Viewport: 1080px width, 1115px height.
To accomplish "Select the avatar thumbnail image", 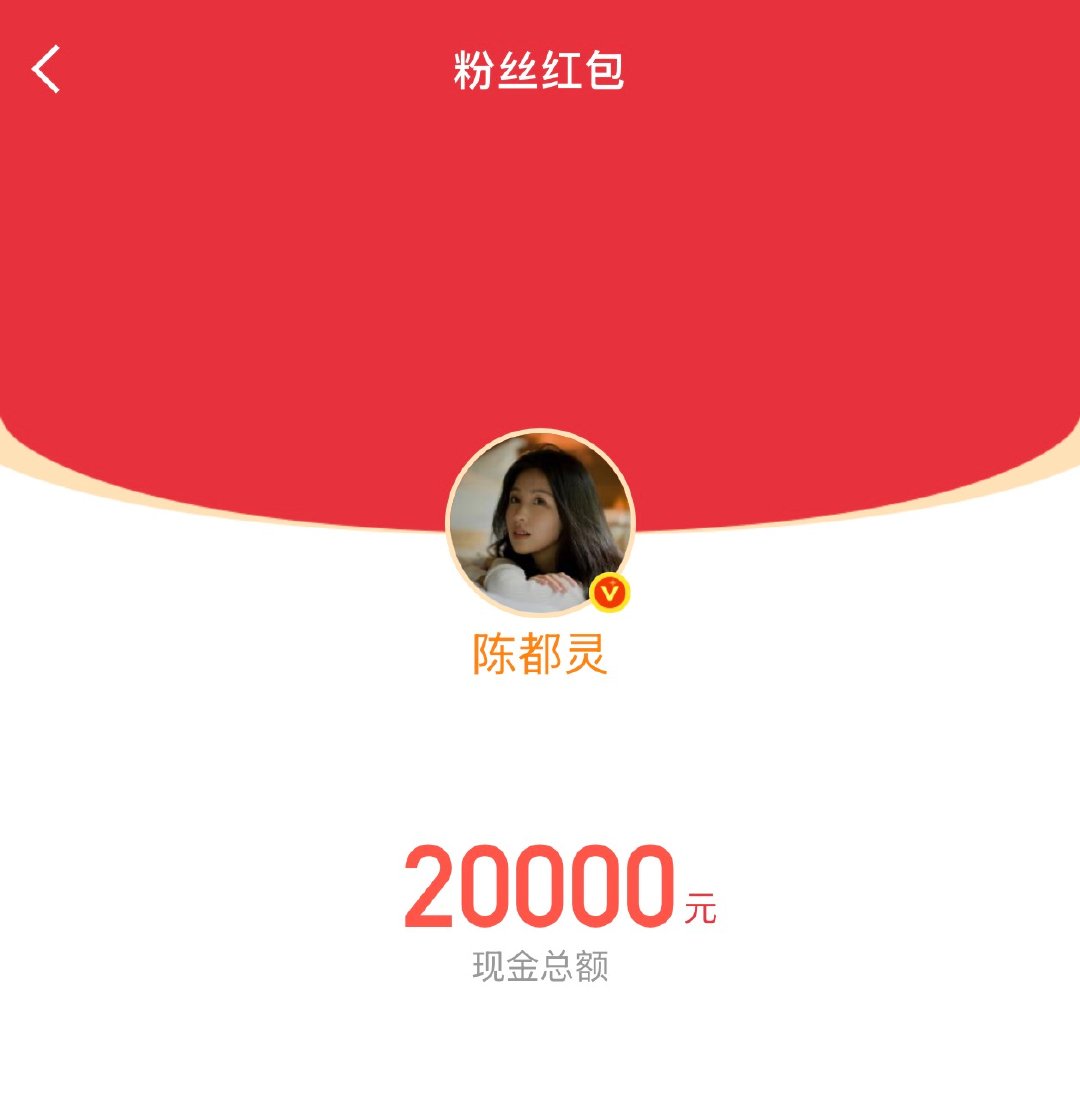I will 540,521.
